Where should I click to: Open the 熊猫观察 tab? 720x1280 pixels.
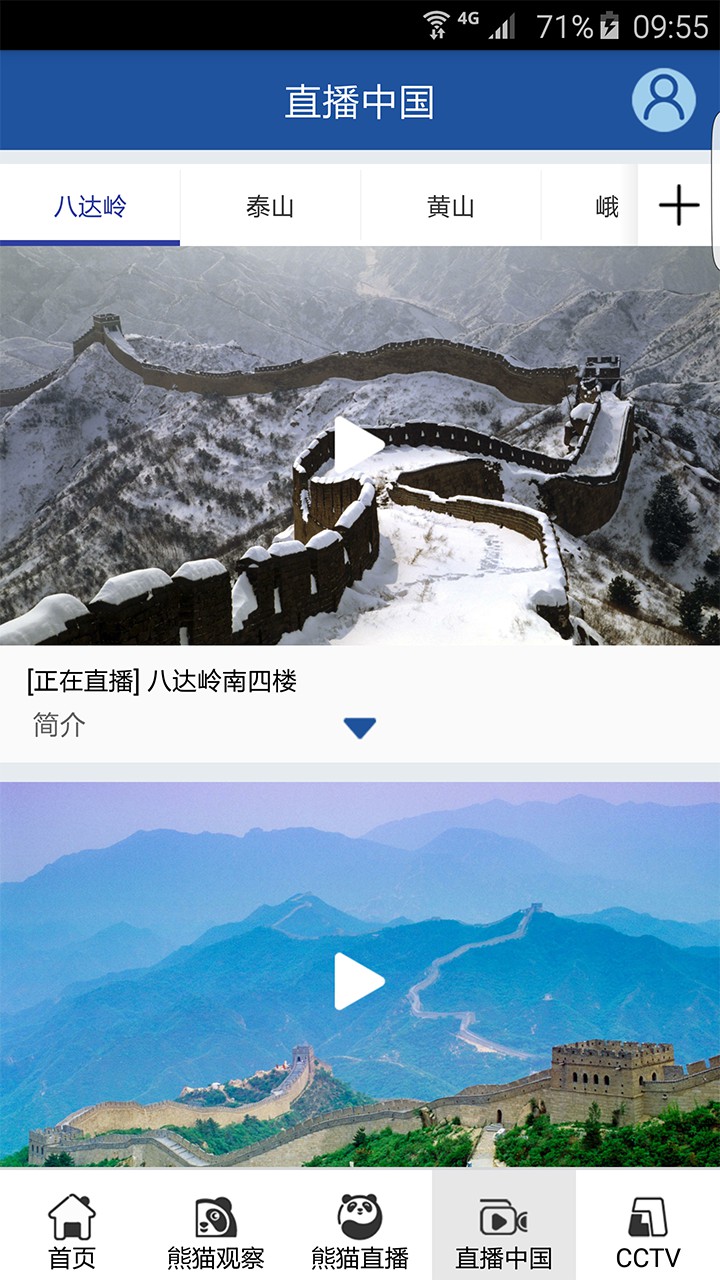(x=216, y=1230)
